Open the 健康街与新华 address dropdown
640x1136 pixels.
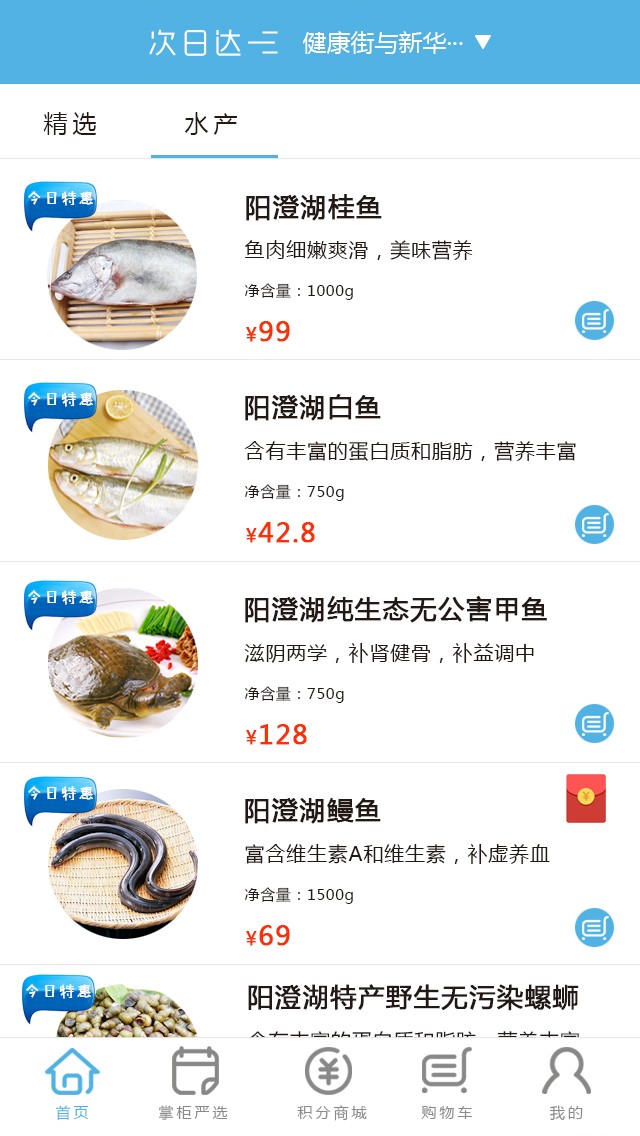pyautogui.click(x=397, y=42)
